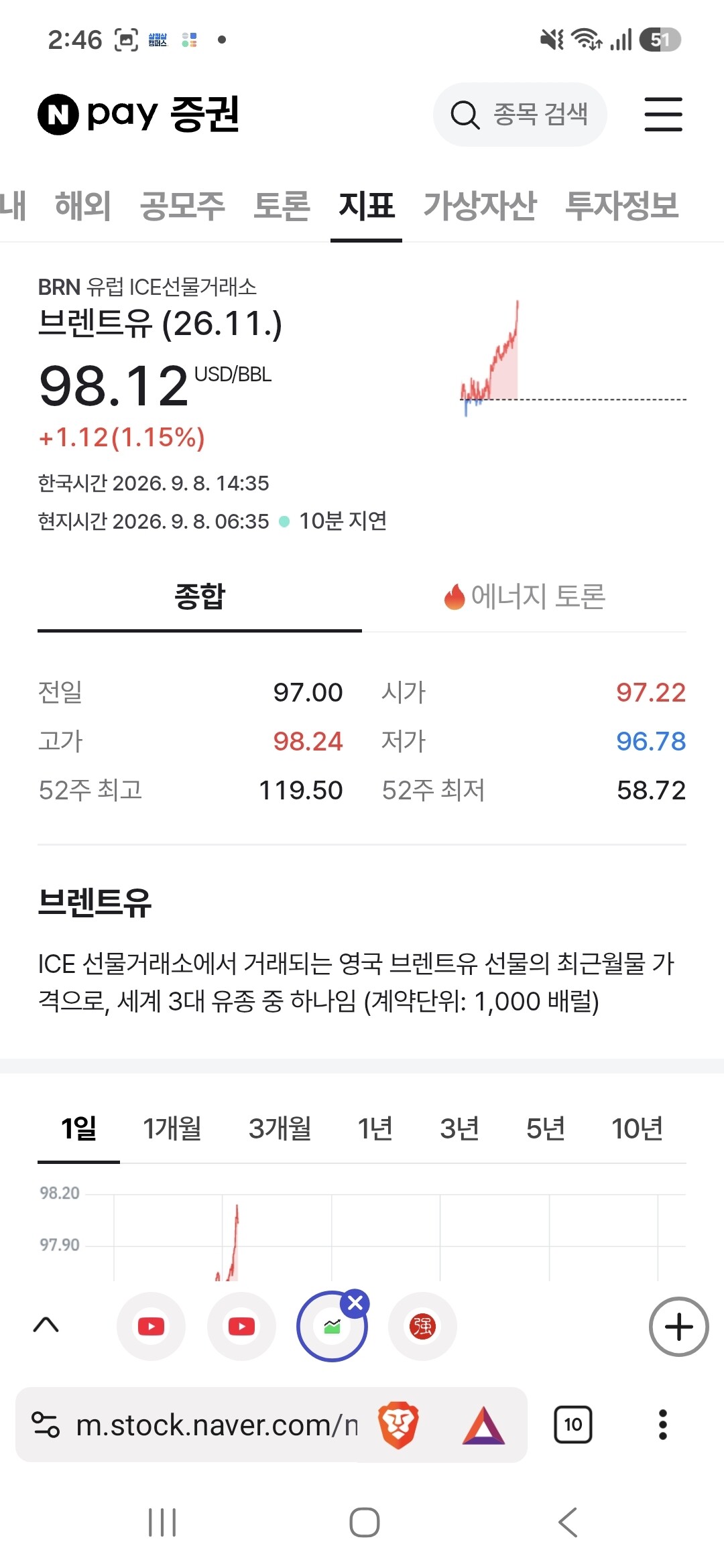
Task: Tap the m.stock.naver.com address bar
Action: pyautogui.click(x=217, y=1425)
